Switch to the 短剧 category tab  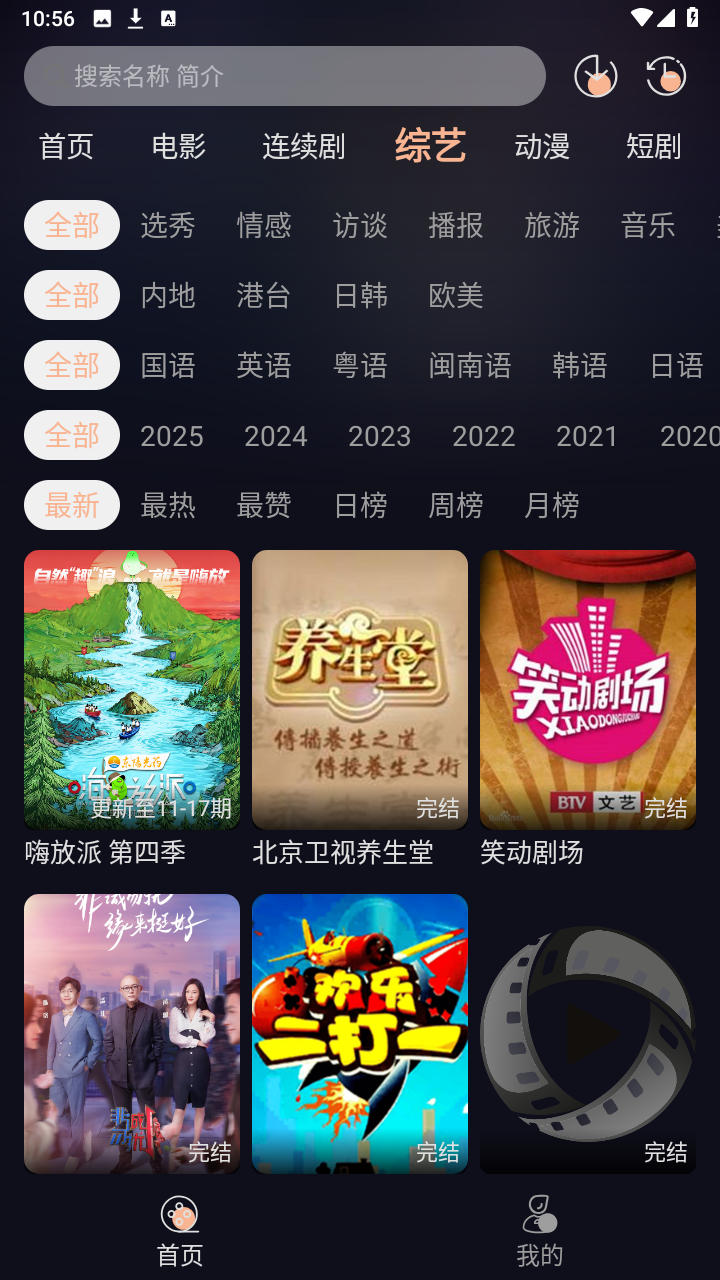coord(653,146)
